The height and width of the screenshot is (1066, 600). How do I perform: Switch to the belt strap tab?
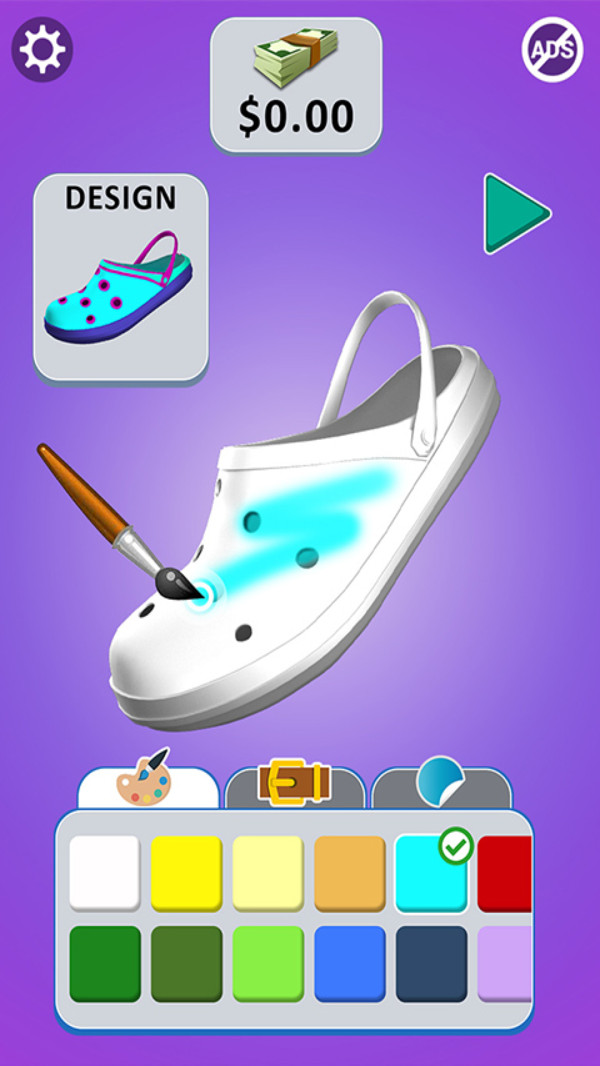coord(294,786)
